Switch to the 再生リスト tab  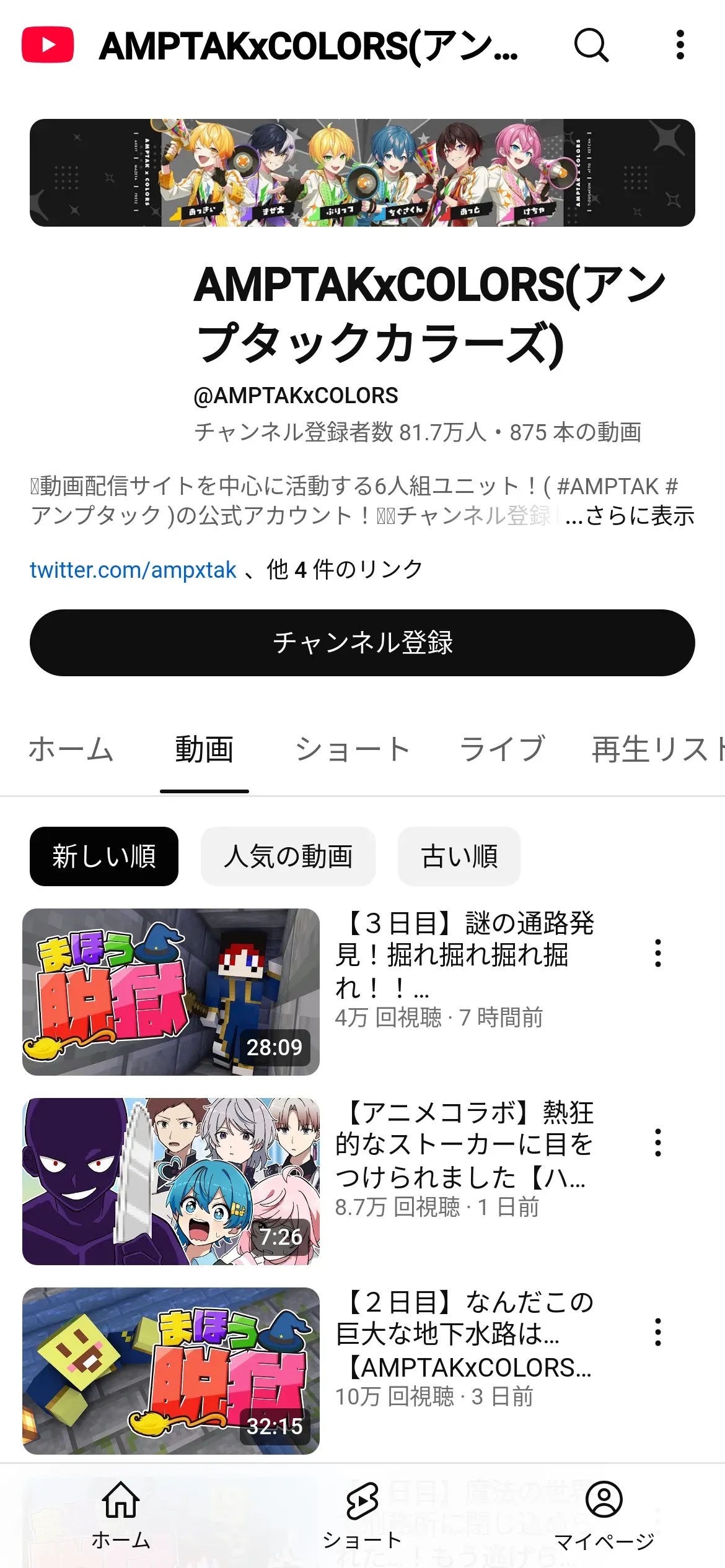(x=658, y=749)
